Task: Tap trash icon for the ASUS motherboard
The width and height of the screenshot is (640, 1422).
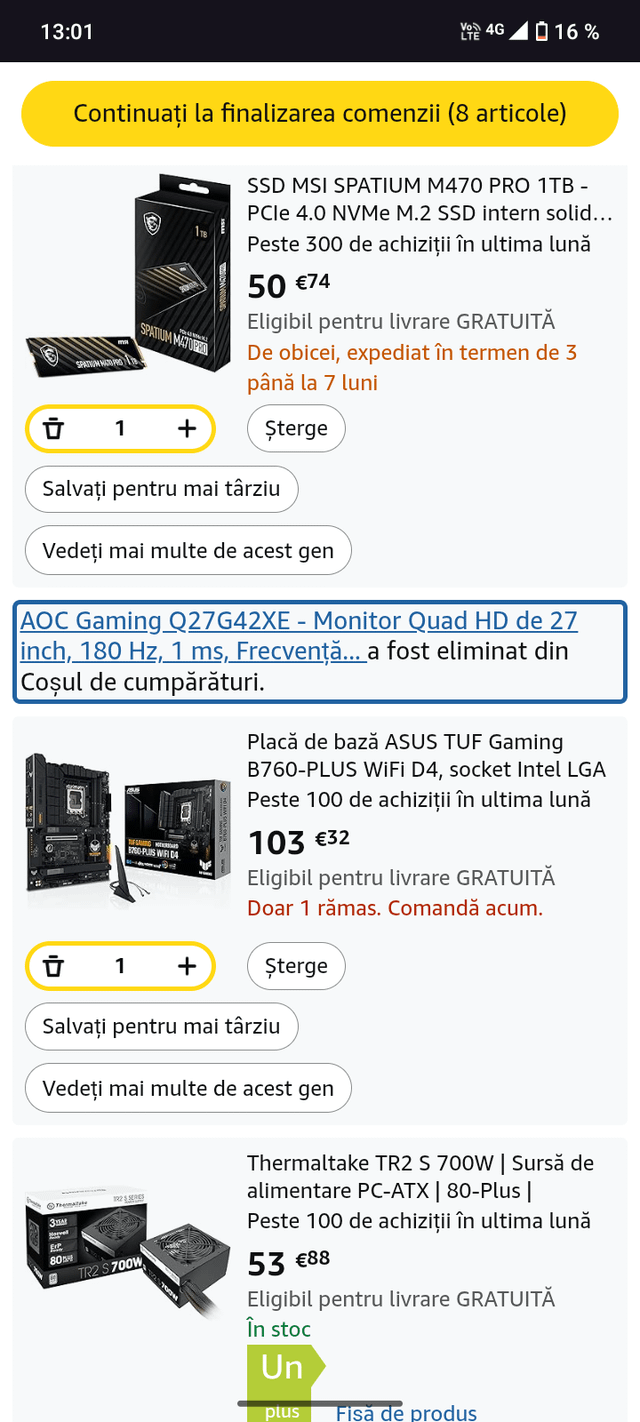Action: 54,966
